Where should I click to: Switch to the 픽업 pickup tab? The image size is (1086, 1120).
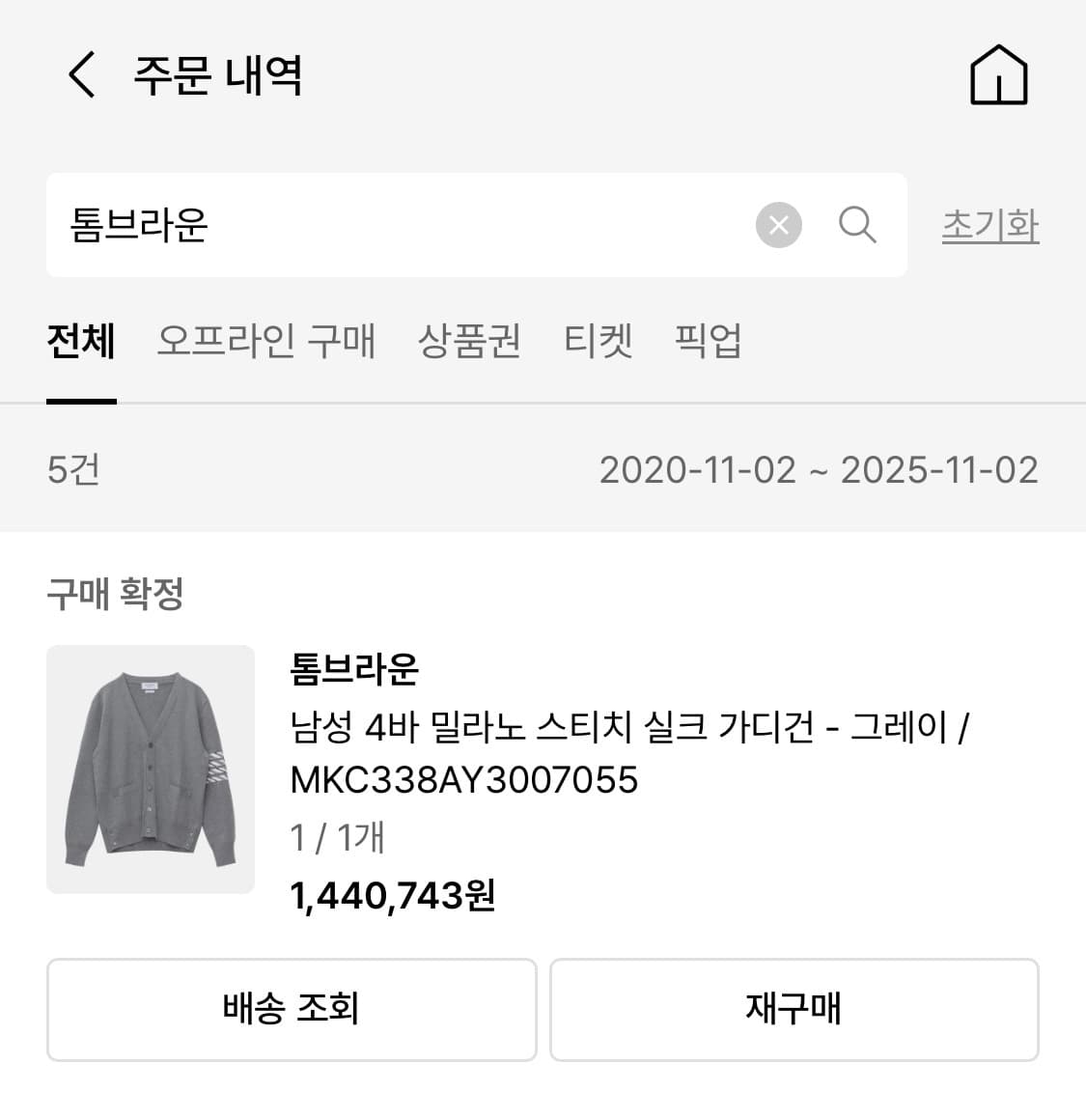pyautogui.click(x=708, y=342)
